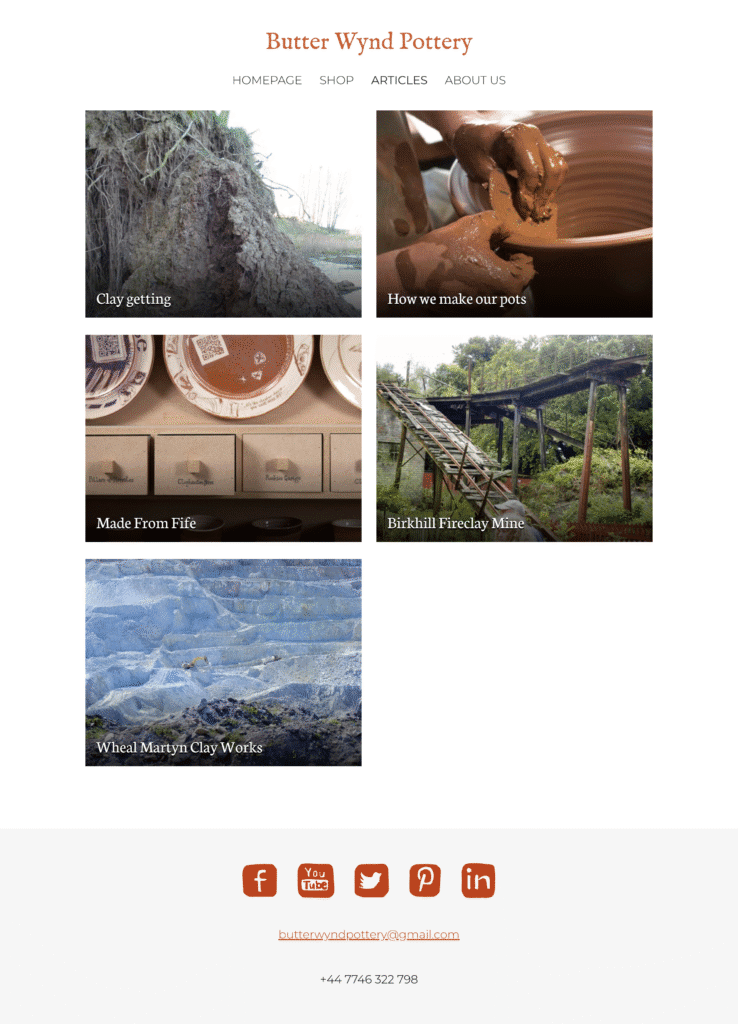Open the Clay getting article

coord(223,214)
